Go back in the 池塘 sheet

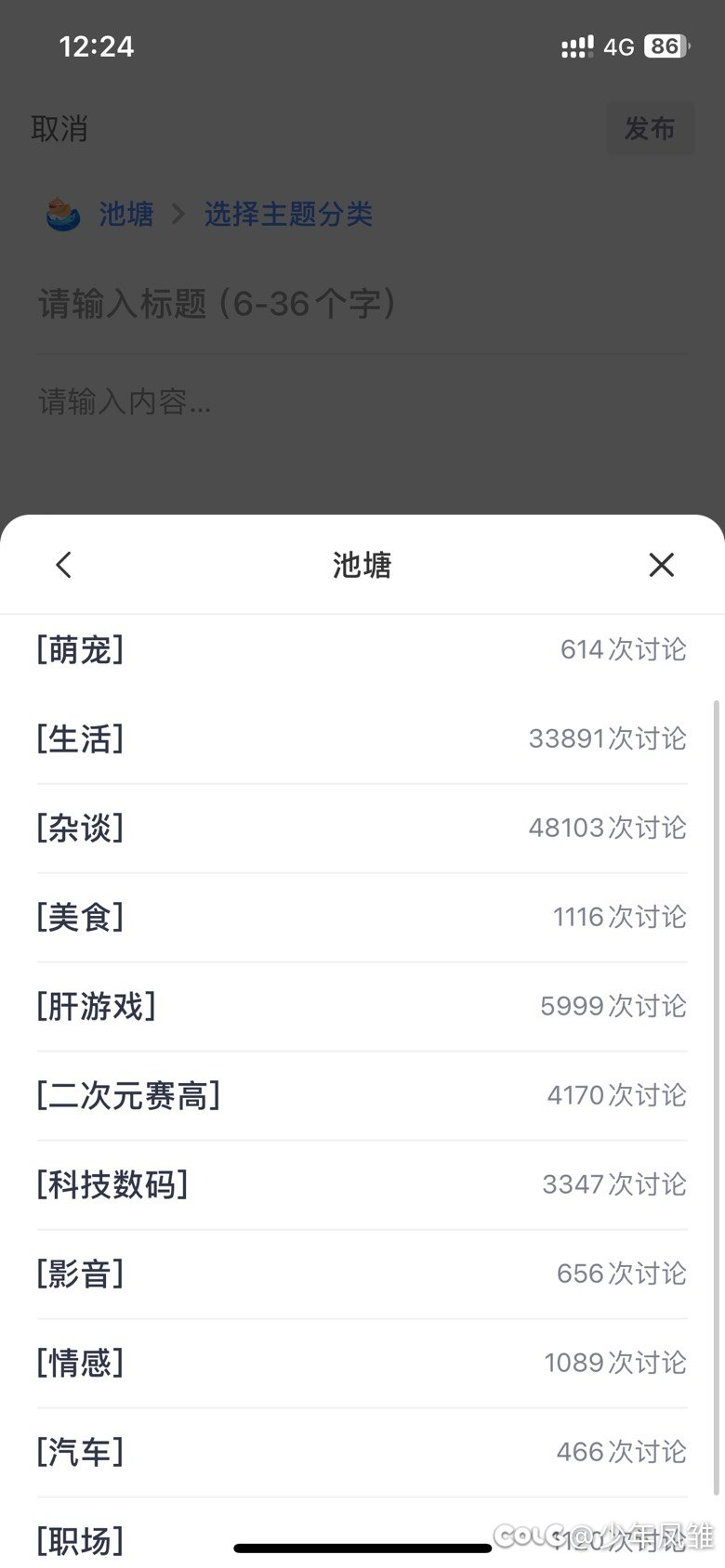tap(63, 565)
